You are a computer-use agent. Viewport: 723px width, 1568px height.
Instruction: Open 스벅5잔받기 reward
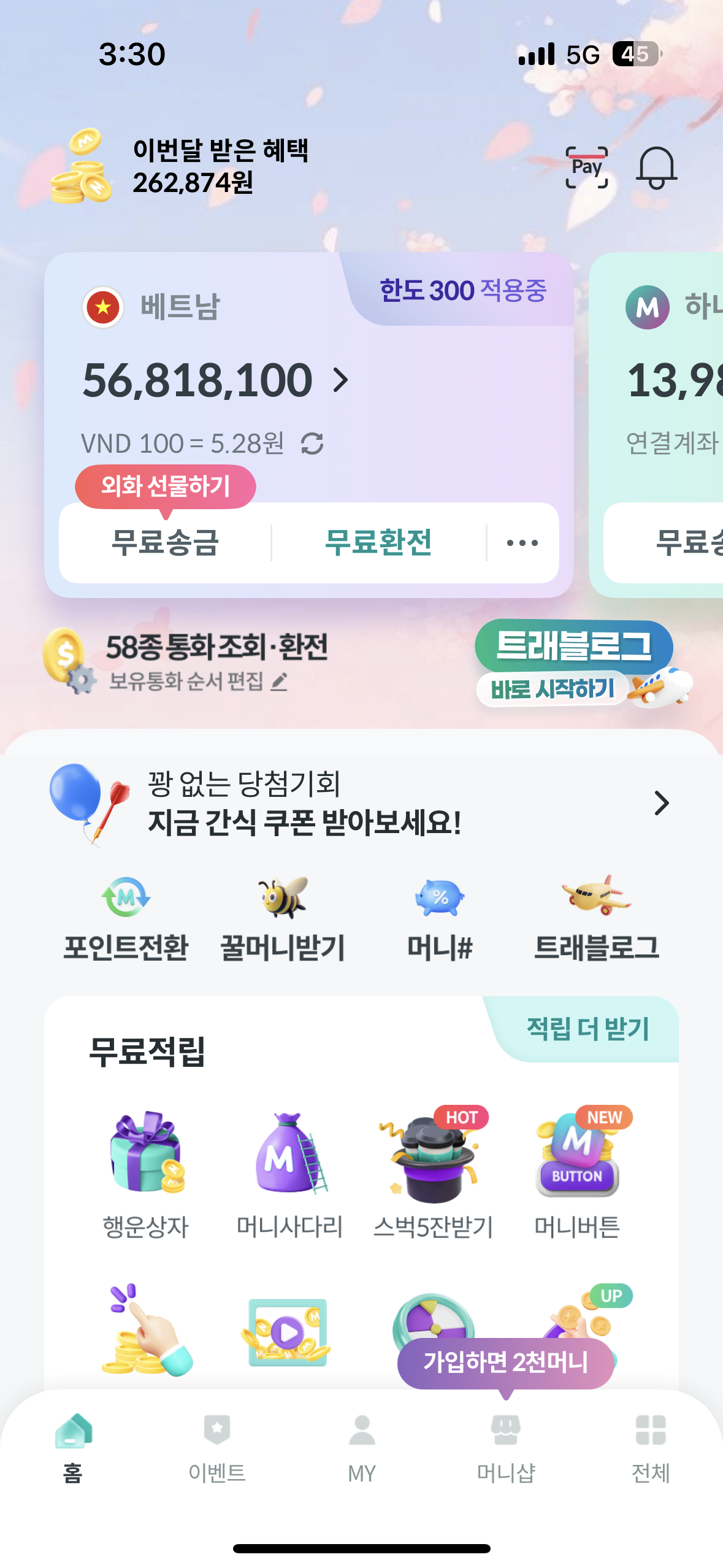[433, 1172]
